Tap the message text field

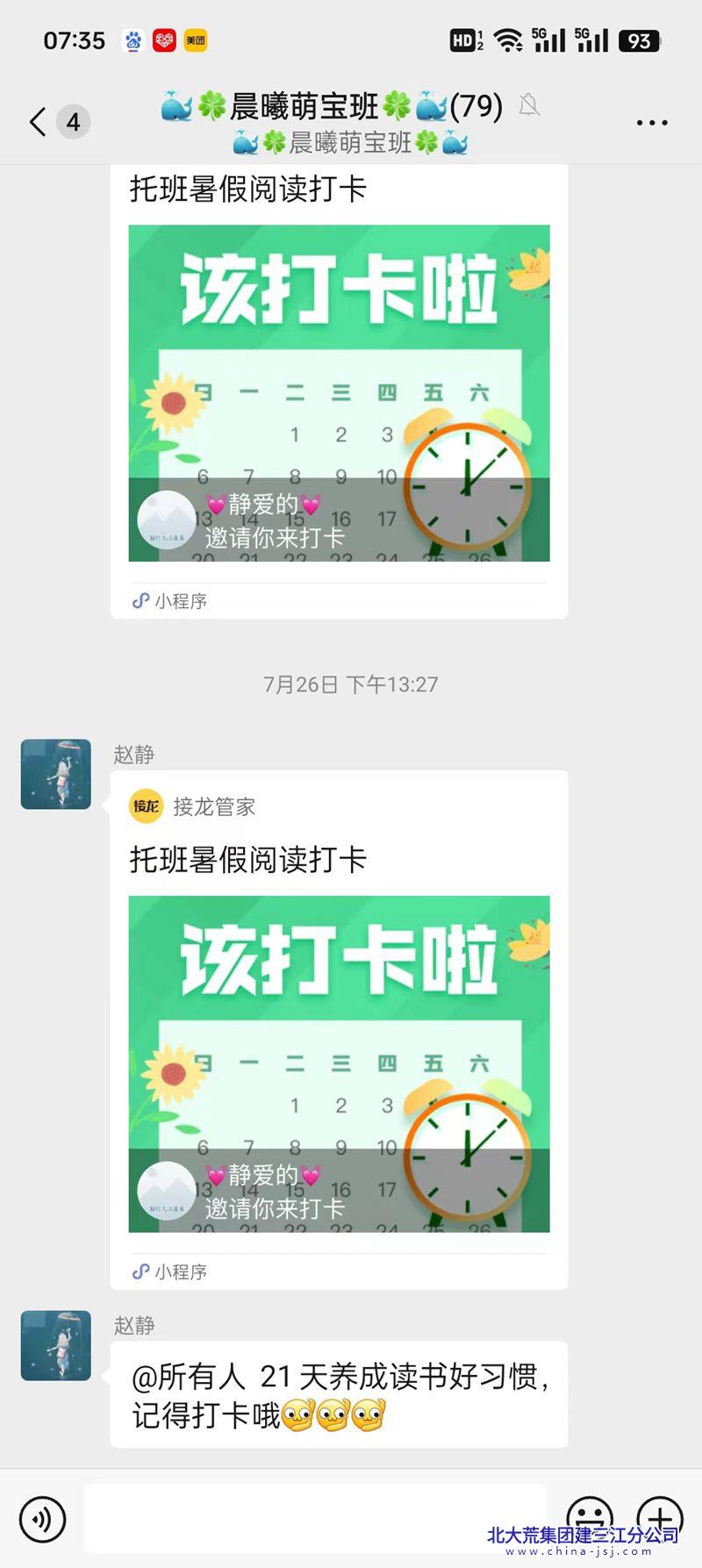tap(316, 1518)
